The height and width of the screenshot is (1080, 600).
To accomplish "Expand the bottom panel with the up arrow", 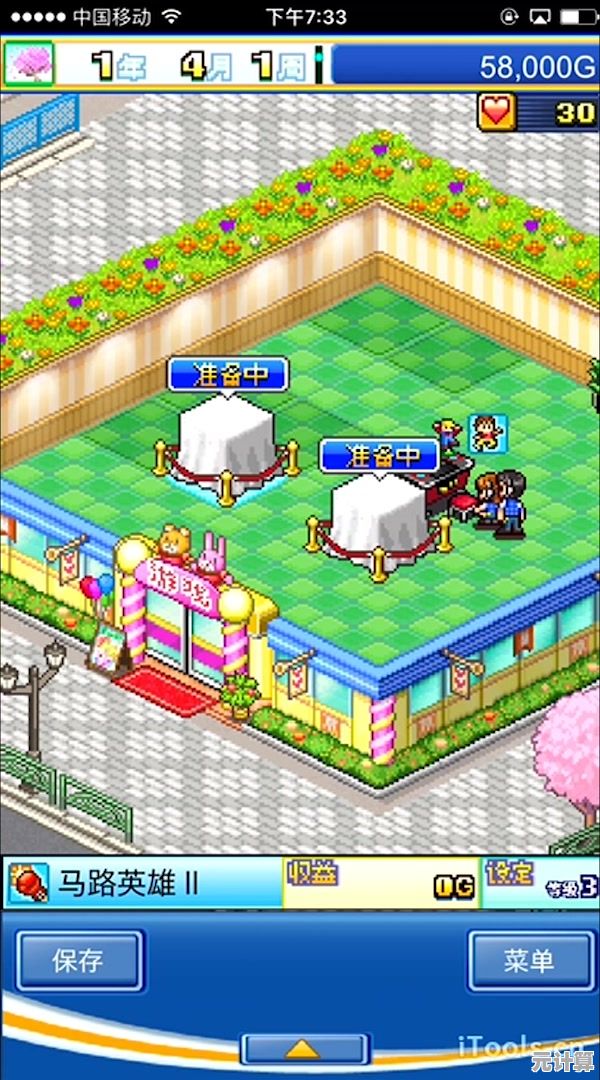I will click(x=305, y=1049).
